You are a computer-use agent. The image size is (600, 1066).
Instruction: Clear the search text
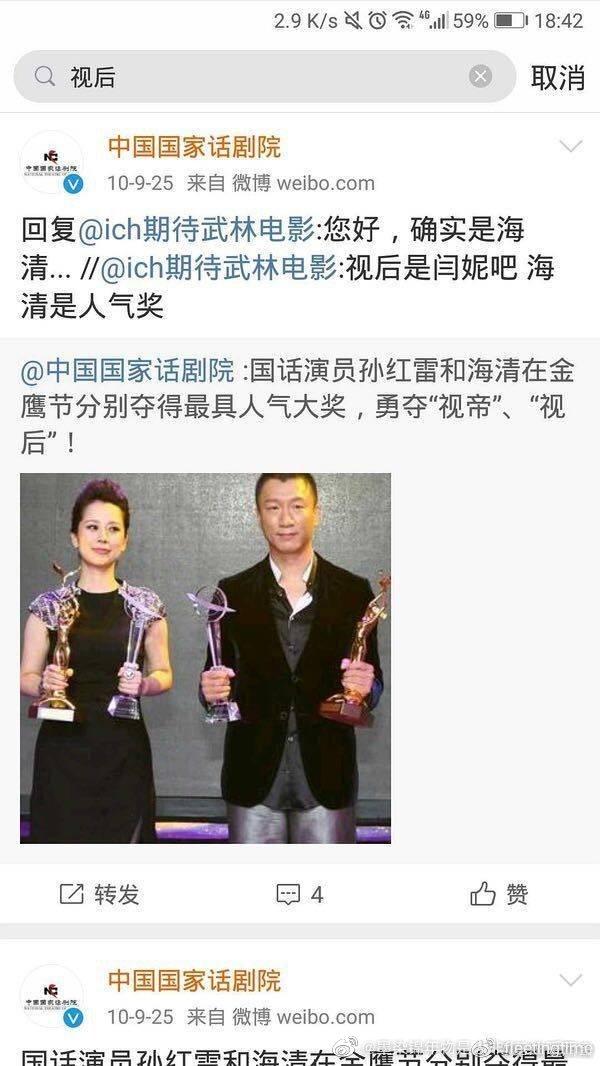481,77
